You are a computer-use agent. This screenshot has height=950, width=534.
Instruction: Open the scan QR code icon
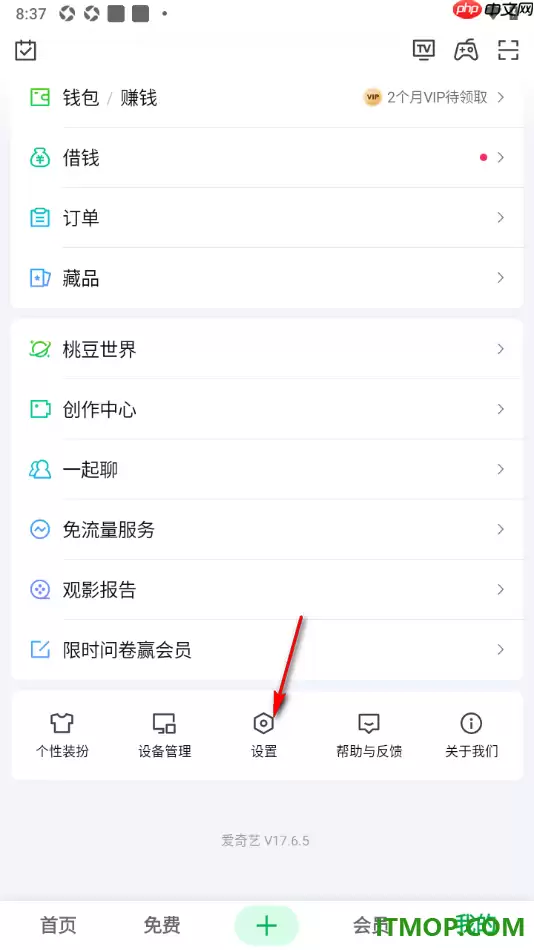click(x=508, y=50)
